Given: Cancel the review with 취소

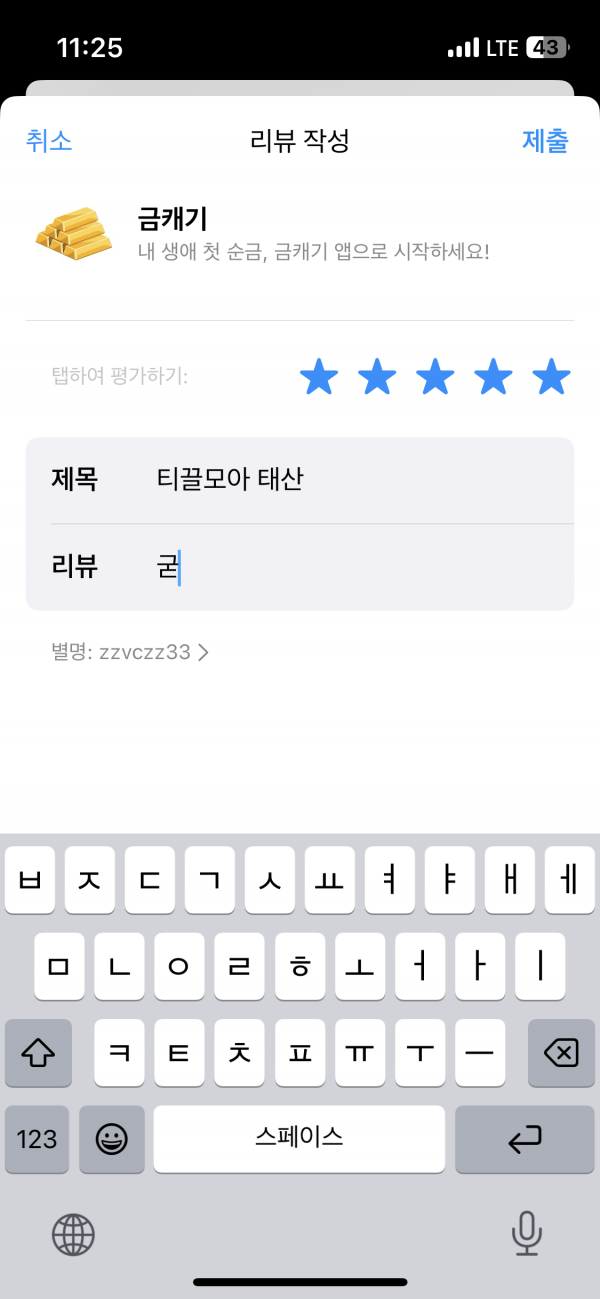Looking at the screenshot, I should tap(49, 141).
